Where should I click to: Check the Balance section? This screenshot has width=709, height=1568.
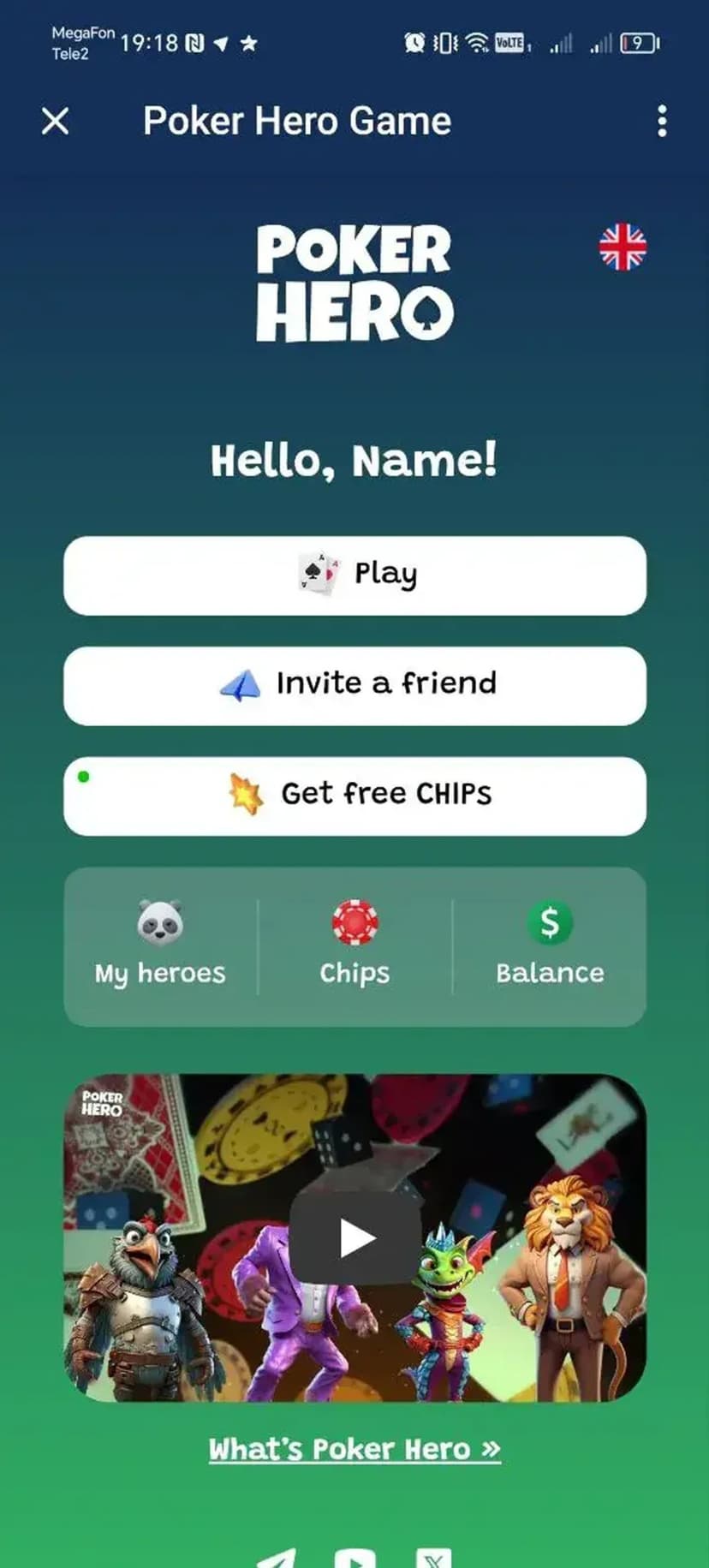tap(550, 946)
